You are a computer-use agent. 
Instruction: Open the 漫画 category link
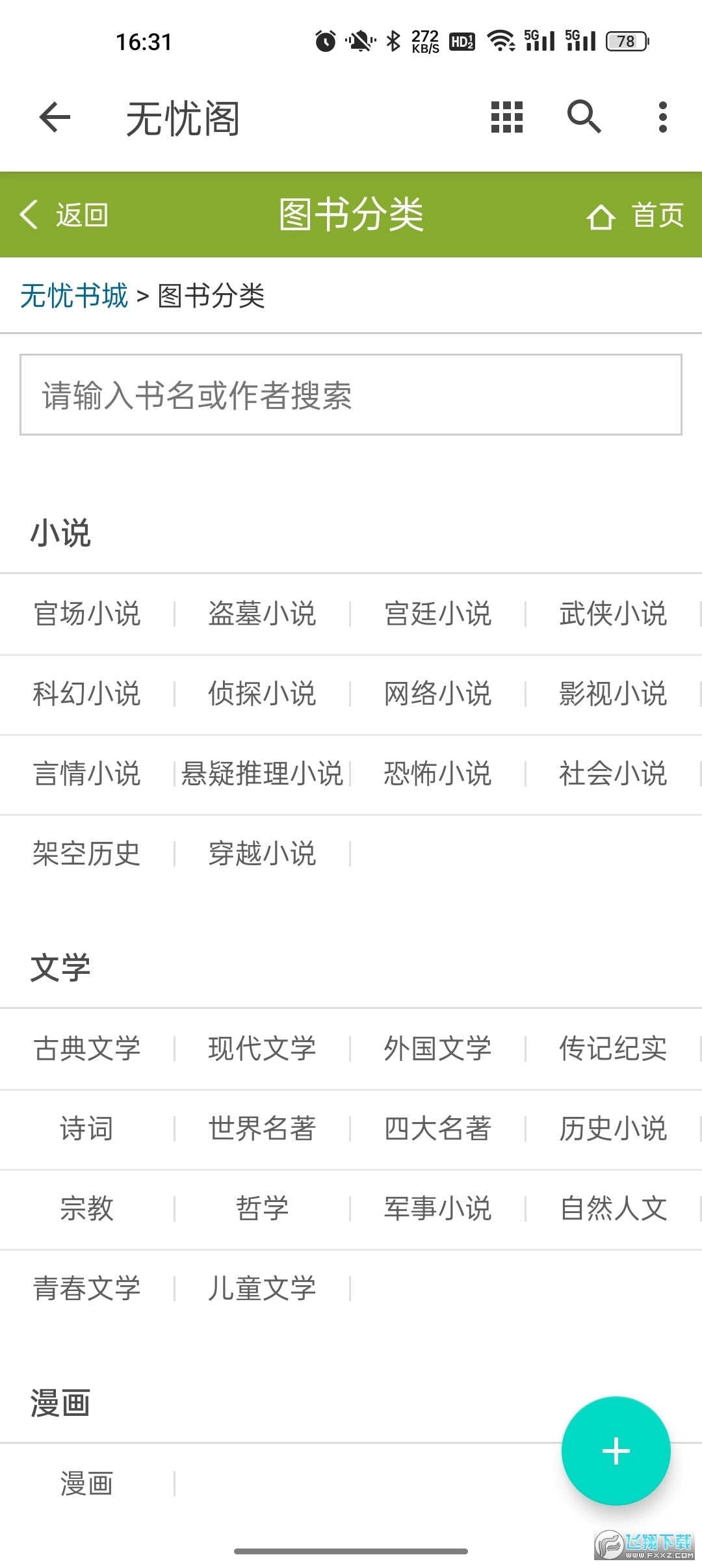coord(86,1483)
